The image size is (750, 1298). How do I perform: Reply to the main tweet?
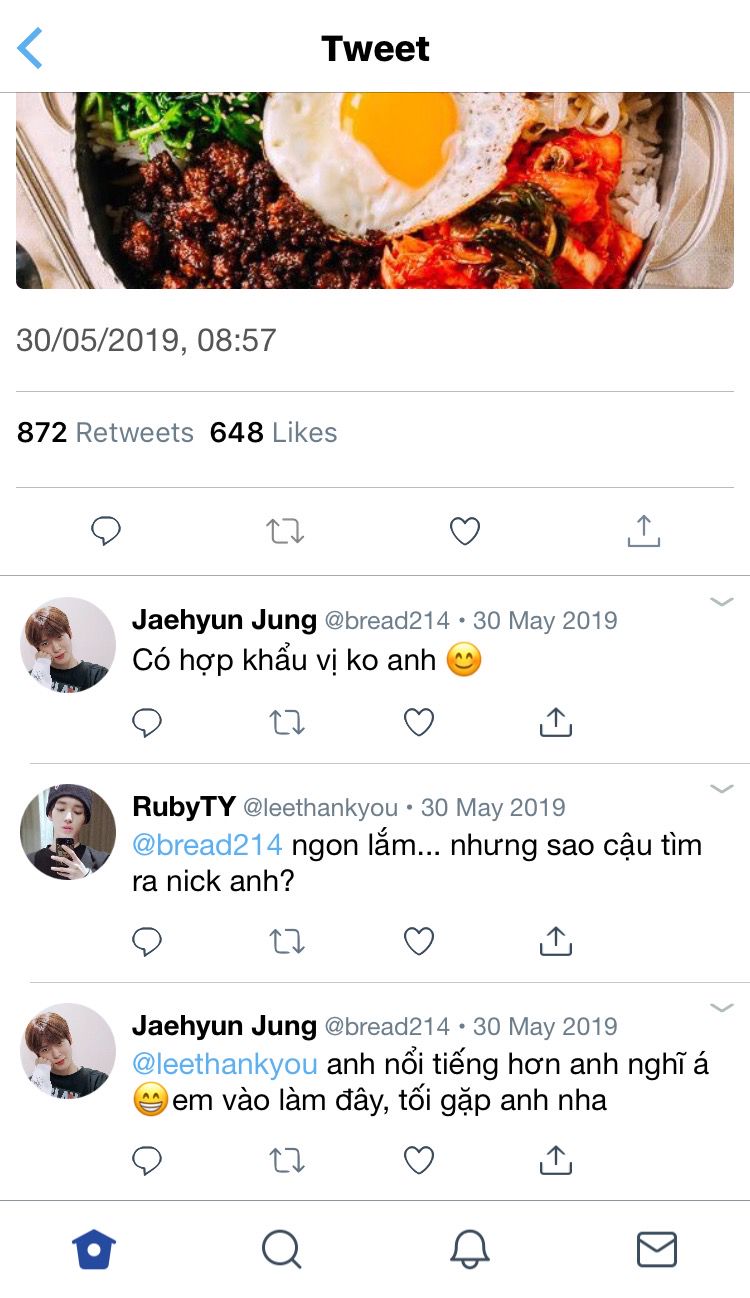tap(106, 531)
